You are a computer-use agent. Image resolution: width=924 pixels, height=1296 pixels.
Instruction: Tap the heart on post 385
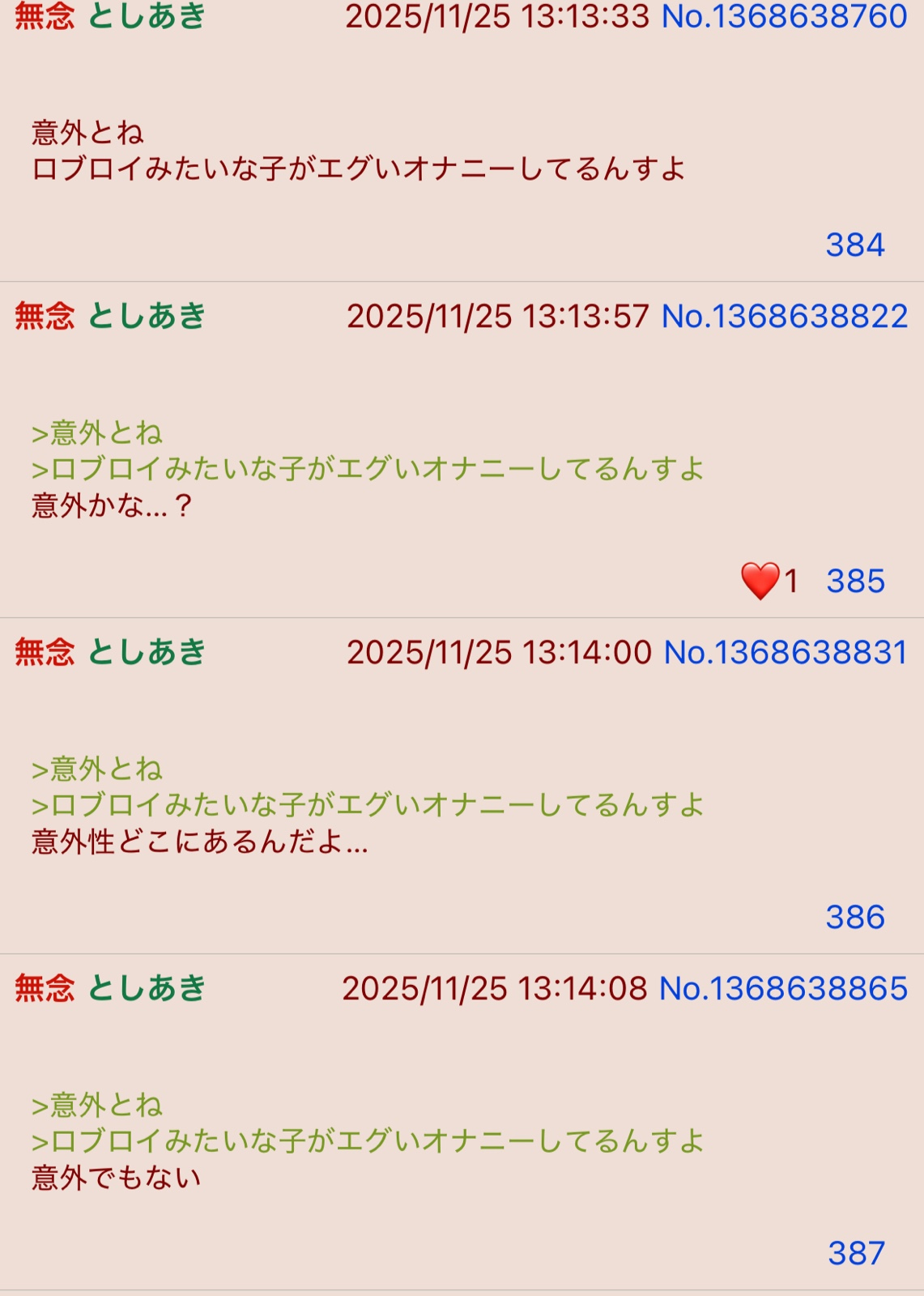click(x=760, y=581)
